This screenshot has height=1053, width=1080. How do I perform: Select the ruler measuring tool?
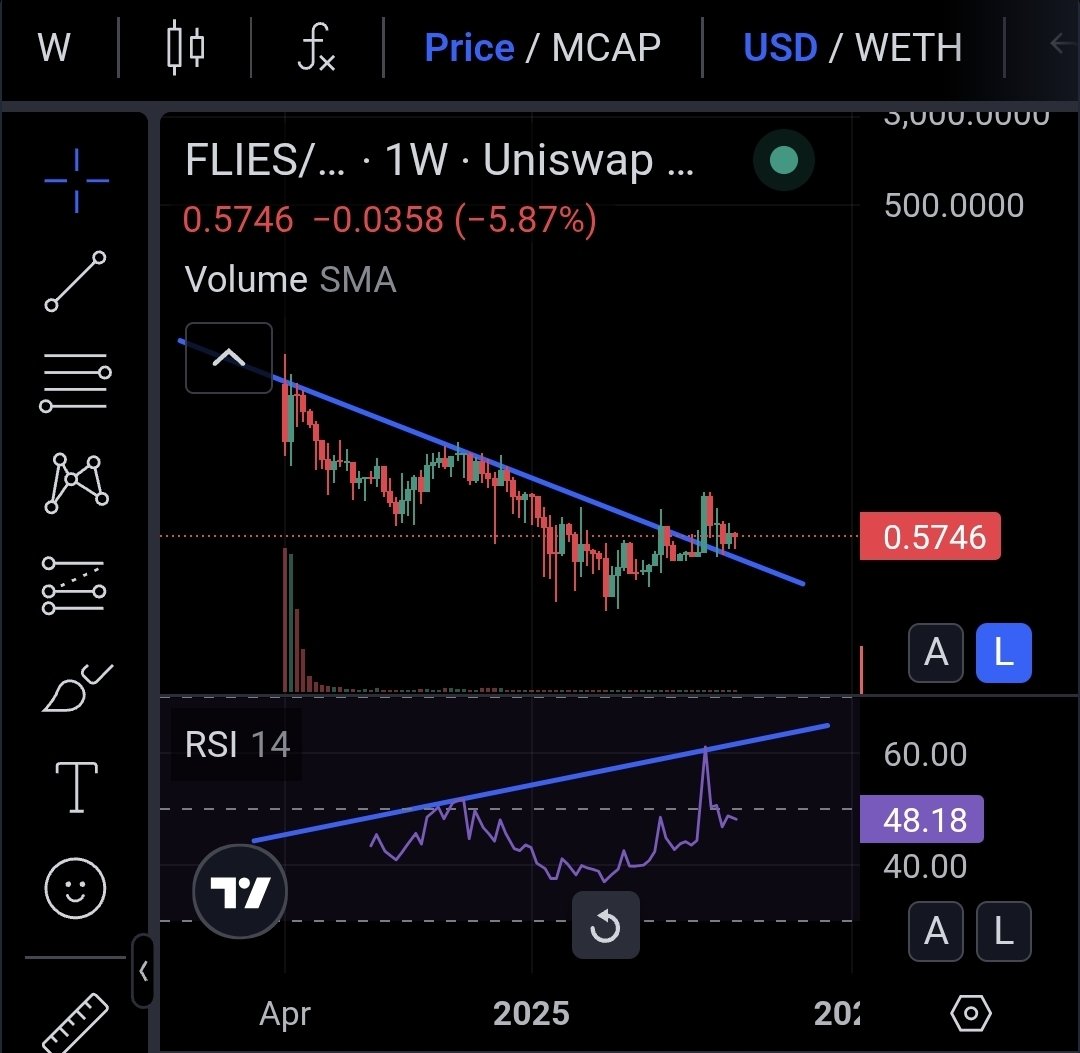pos(76,1022)
